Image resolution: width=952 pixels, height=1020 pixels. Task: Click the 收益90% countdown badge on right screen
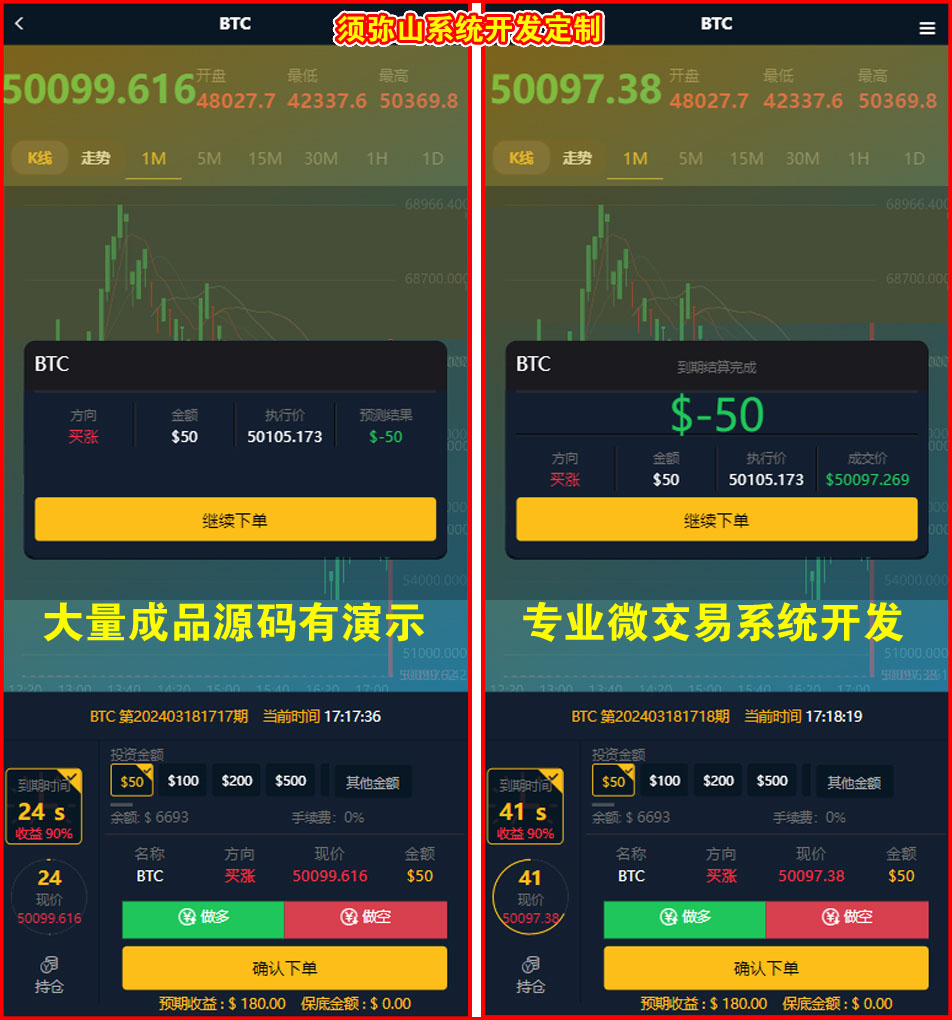pyautogui.click(x=525, y=805)
